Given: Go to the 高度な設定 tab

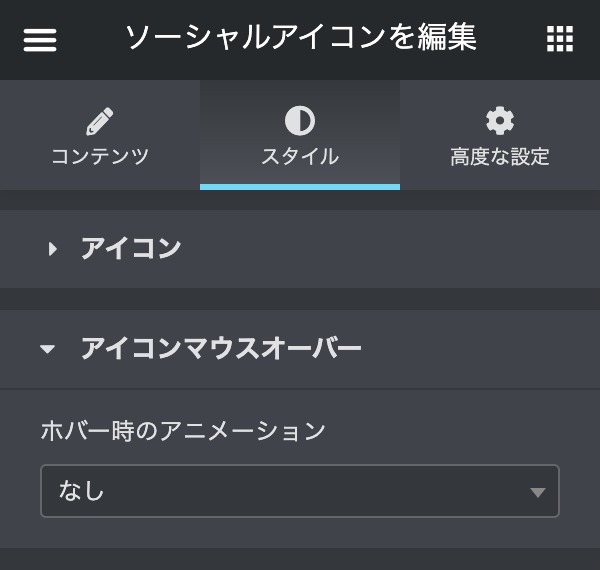Looking at the screenshot, I should (500, 137).
